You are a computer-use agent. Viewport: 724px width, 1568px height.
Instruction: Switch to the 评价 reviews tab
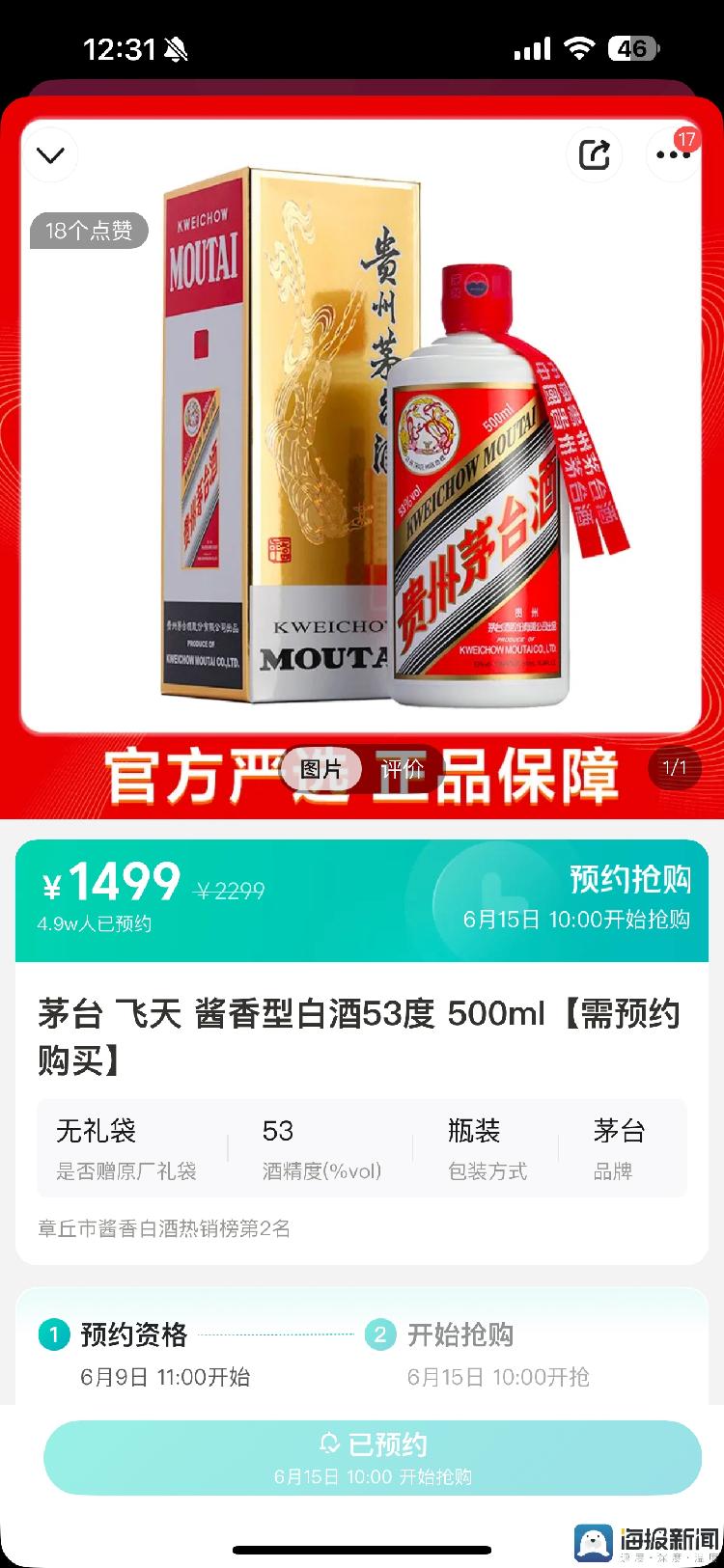(402, 769)
